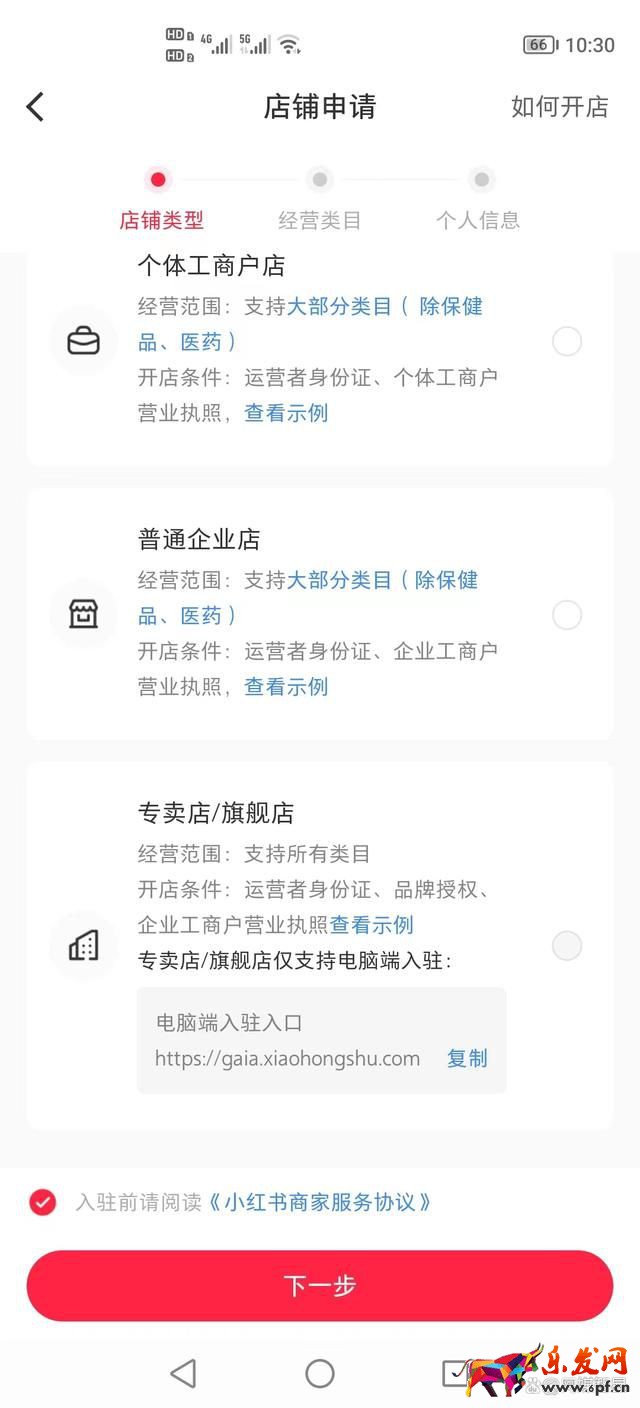
Task: View 查看示例 under 个体工商户店
Action: 286,413
